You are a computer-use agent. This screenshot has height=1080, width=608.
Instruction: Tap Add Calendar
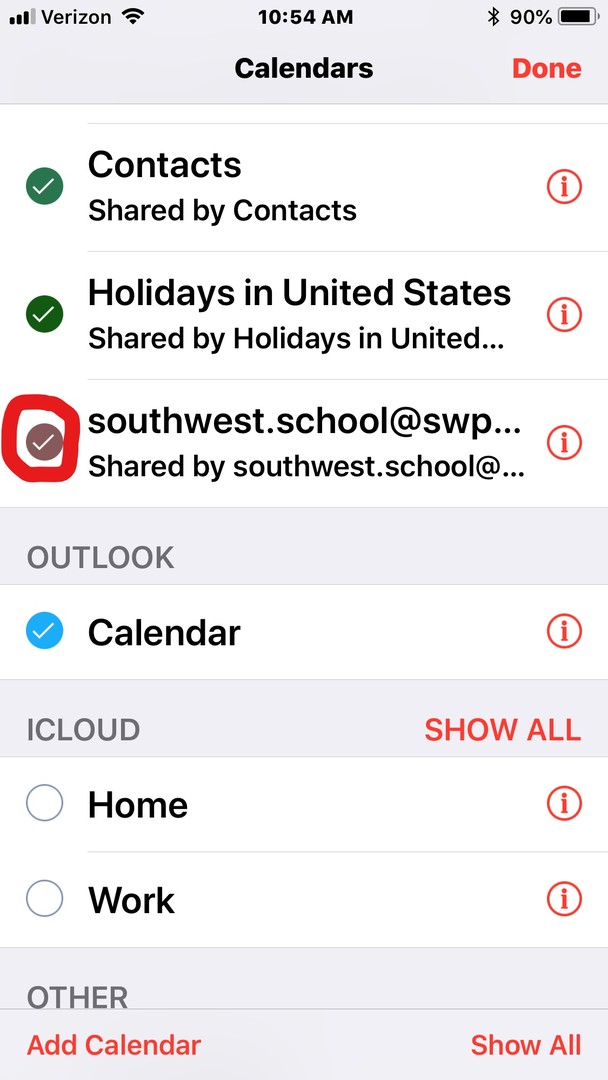click(114, 1045)
